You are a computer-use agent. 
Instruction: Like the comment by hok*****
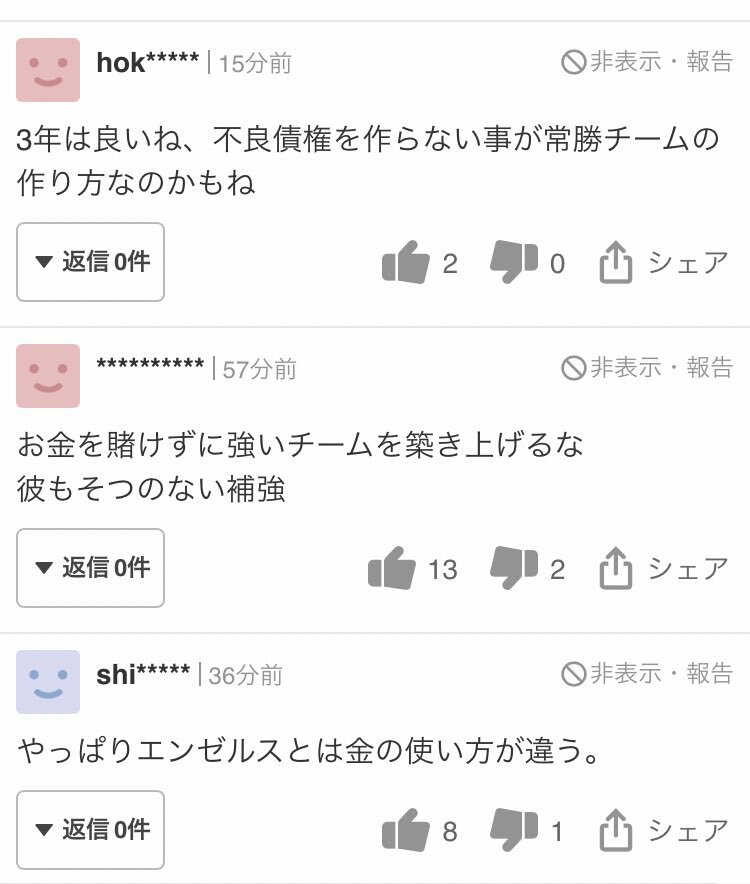405,264
